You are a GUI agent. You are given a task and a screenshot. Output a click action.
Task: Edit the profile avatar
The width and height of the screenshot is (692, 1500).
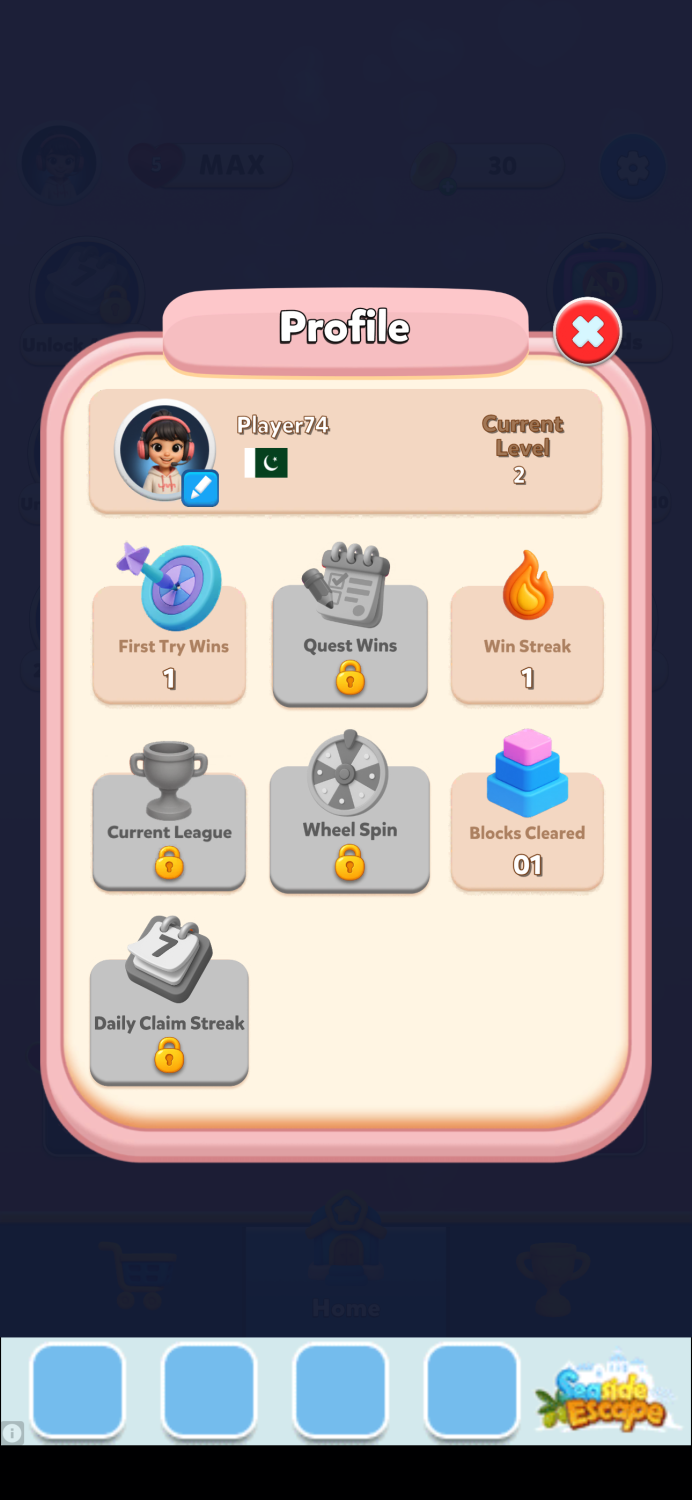pos(200,488)
